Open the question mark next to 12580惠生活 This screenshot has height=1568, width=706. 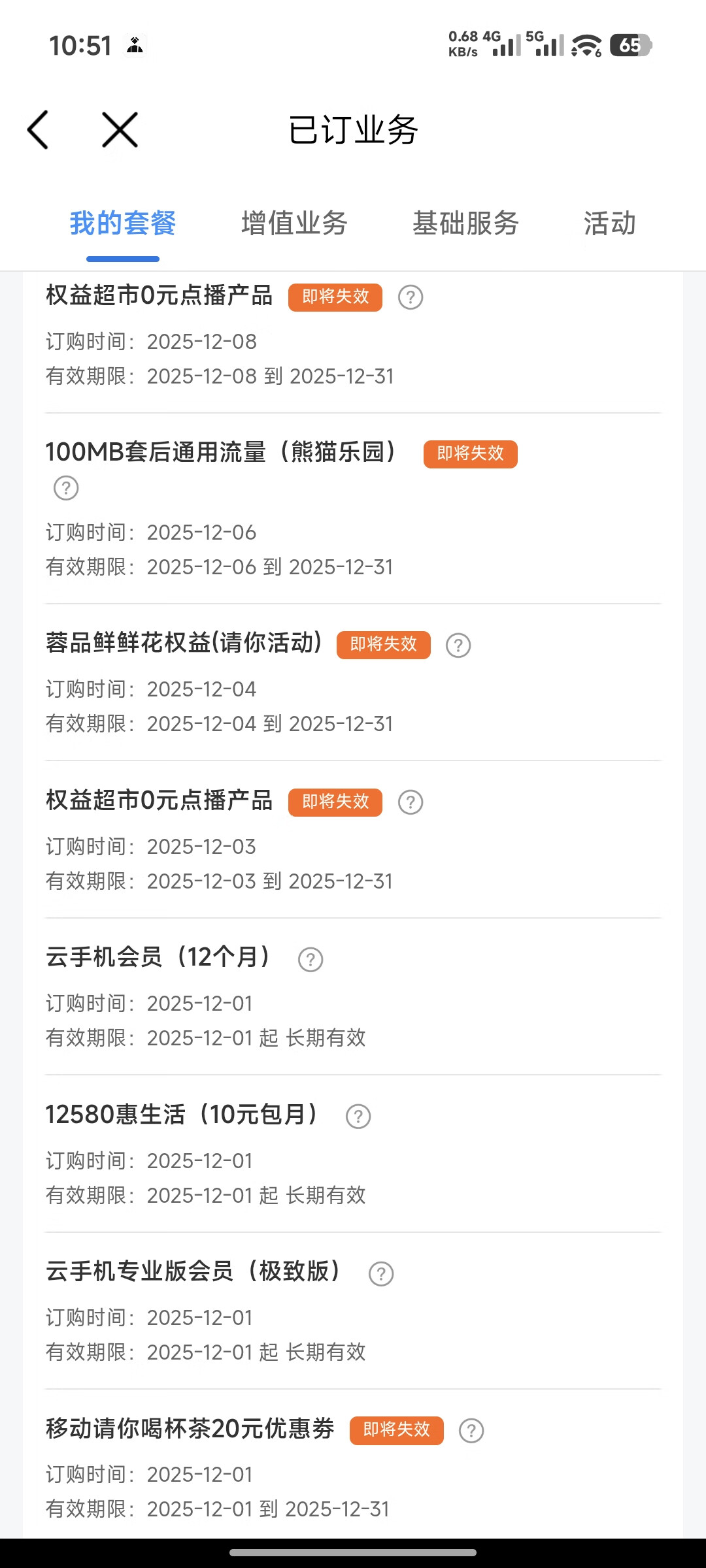click(358, 1117)
